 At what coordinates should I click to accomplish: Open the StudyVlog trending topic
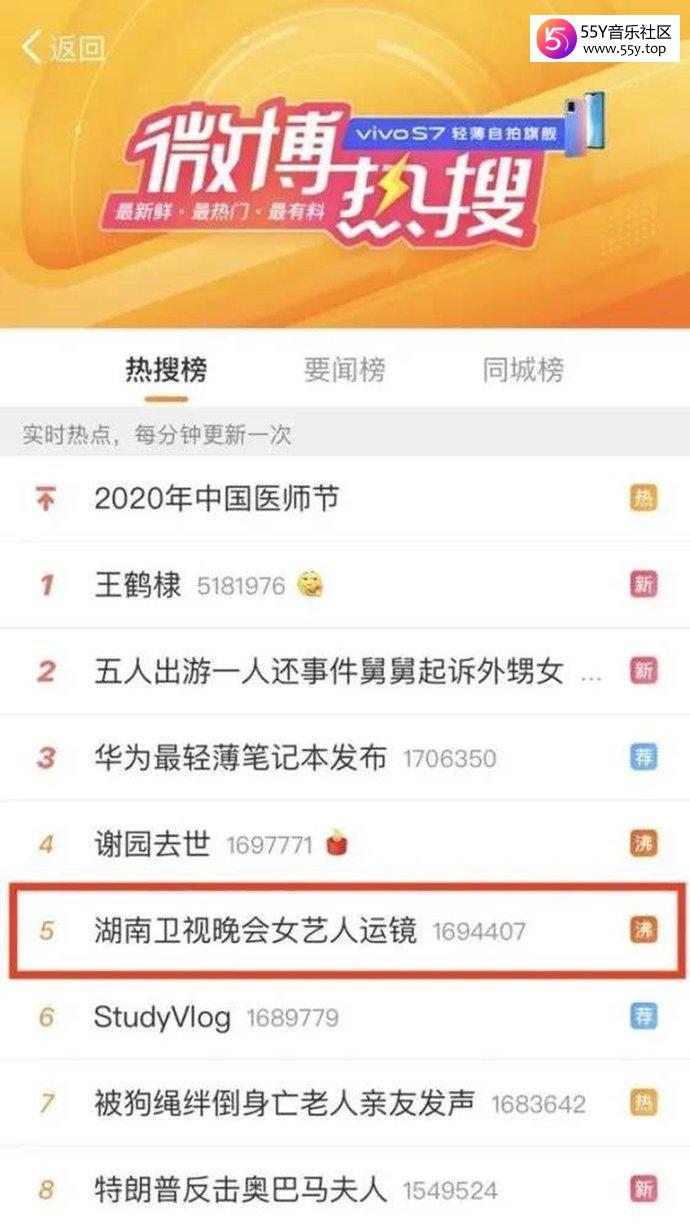tap(163, 1018)
